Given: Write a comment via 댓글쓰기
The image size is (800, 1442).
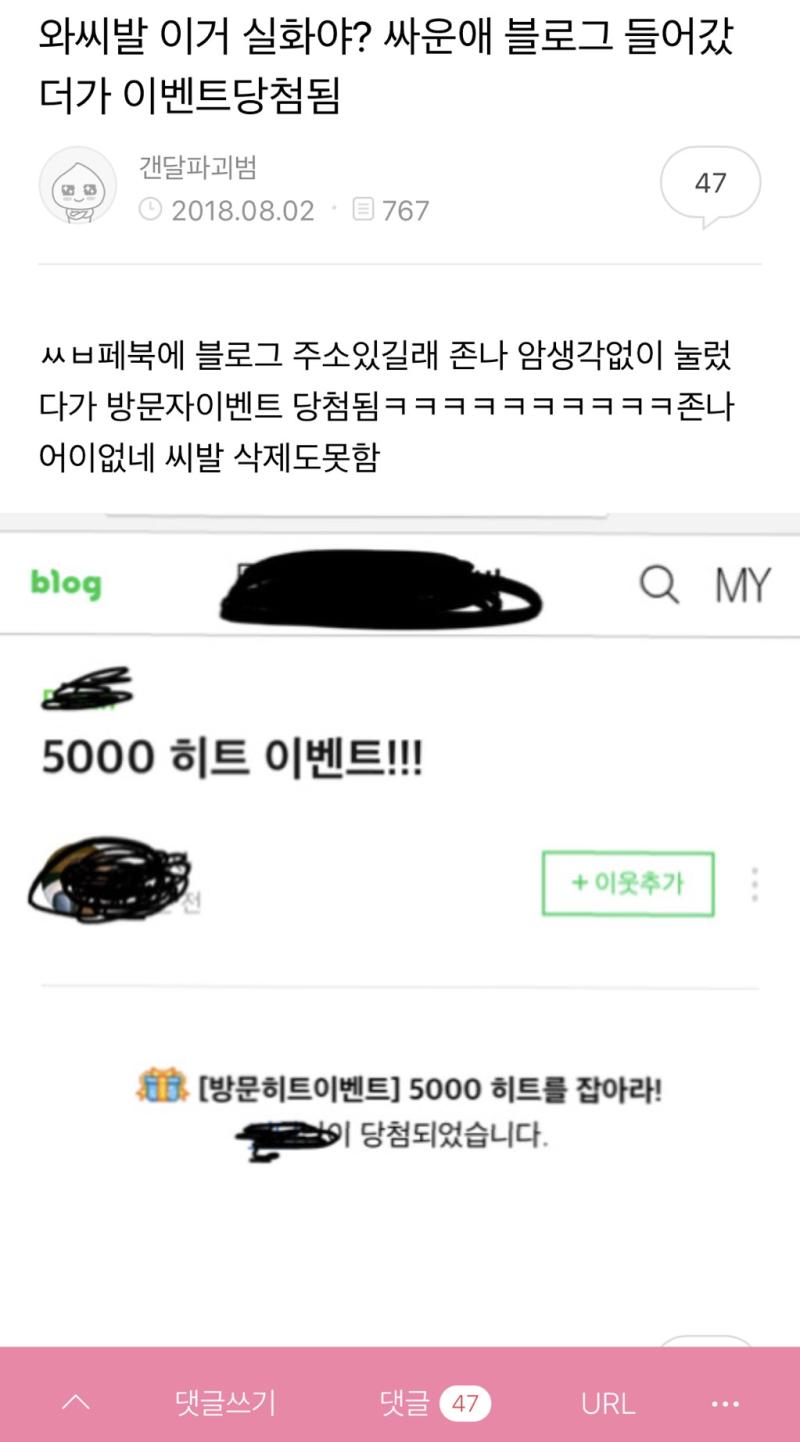Looking at the screenshot, I should point(225,1403).
